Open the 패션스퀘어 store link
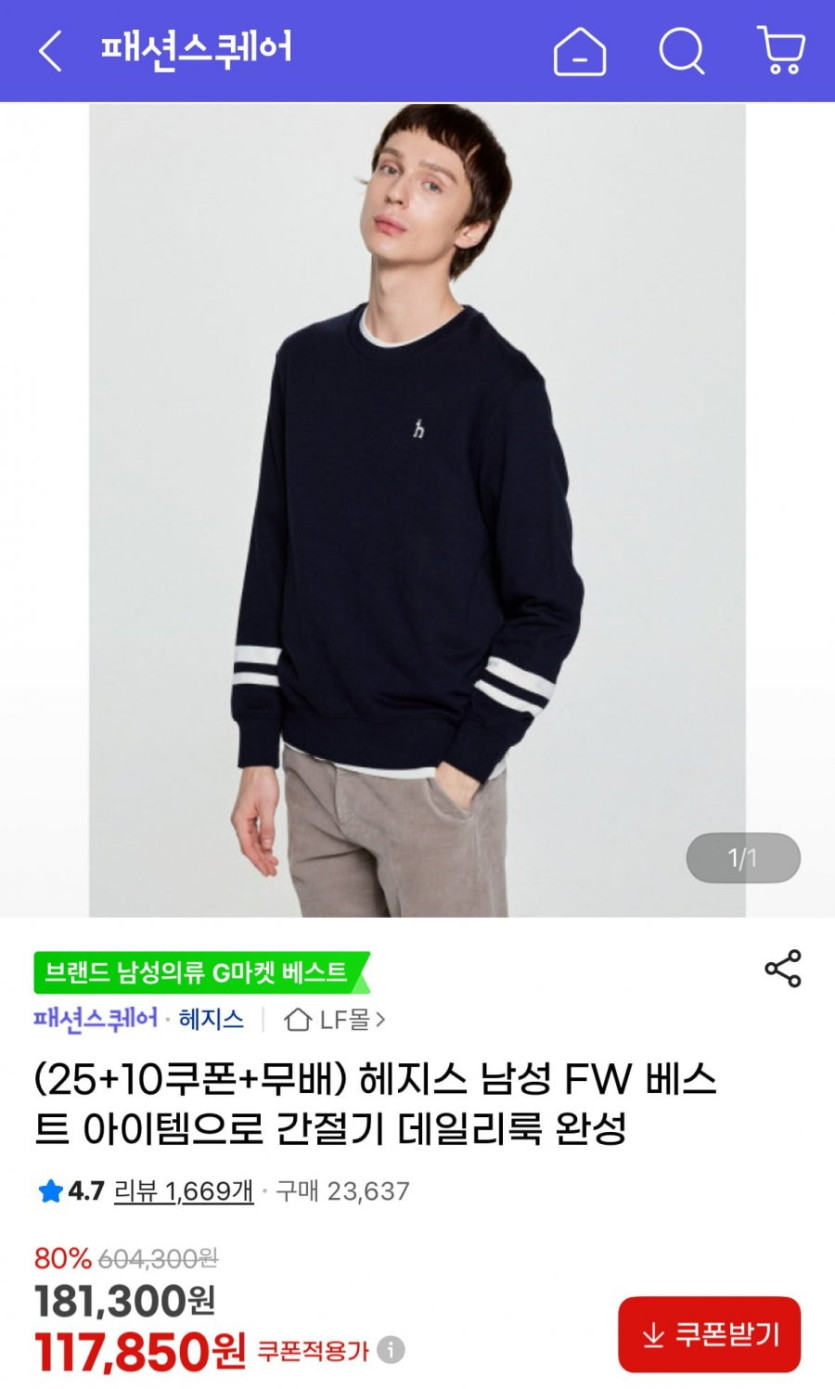This screenshot has width=835, height=1389. (x=95, y=1019)
